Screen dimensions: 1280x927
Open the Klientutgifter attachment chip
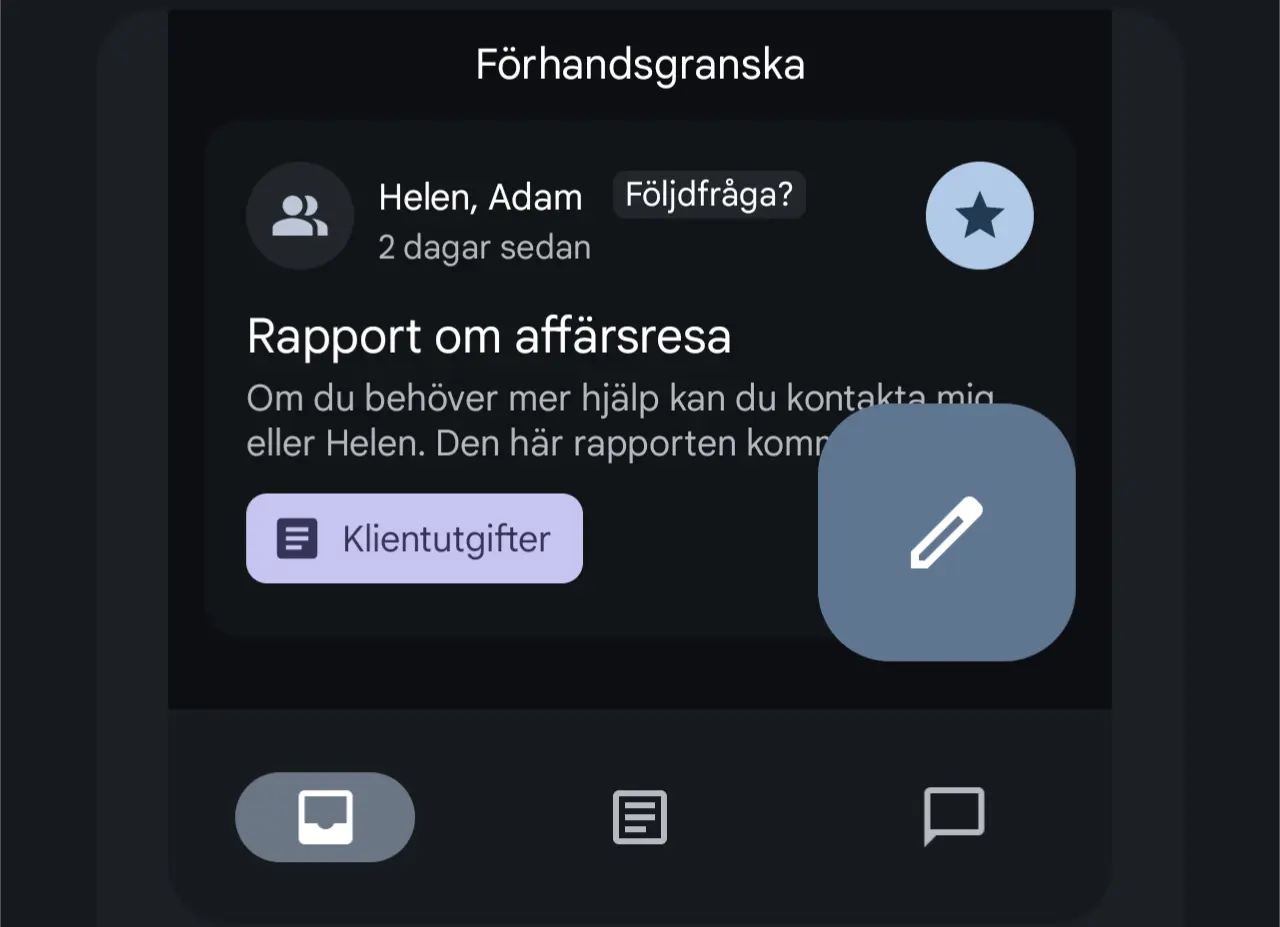[x=414, y=538]
